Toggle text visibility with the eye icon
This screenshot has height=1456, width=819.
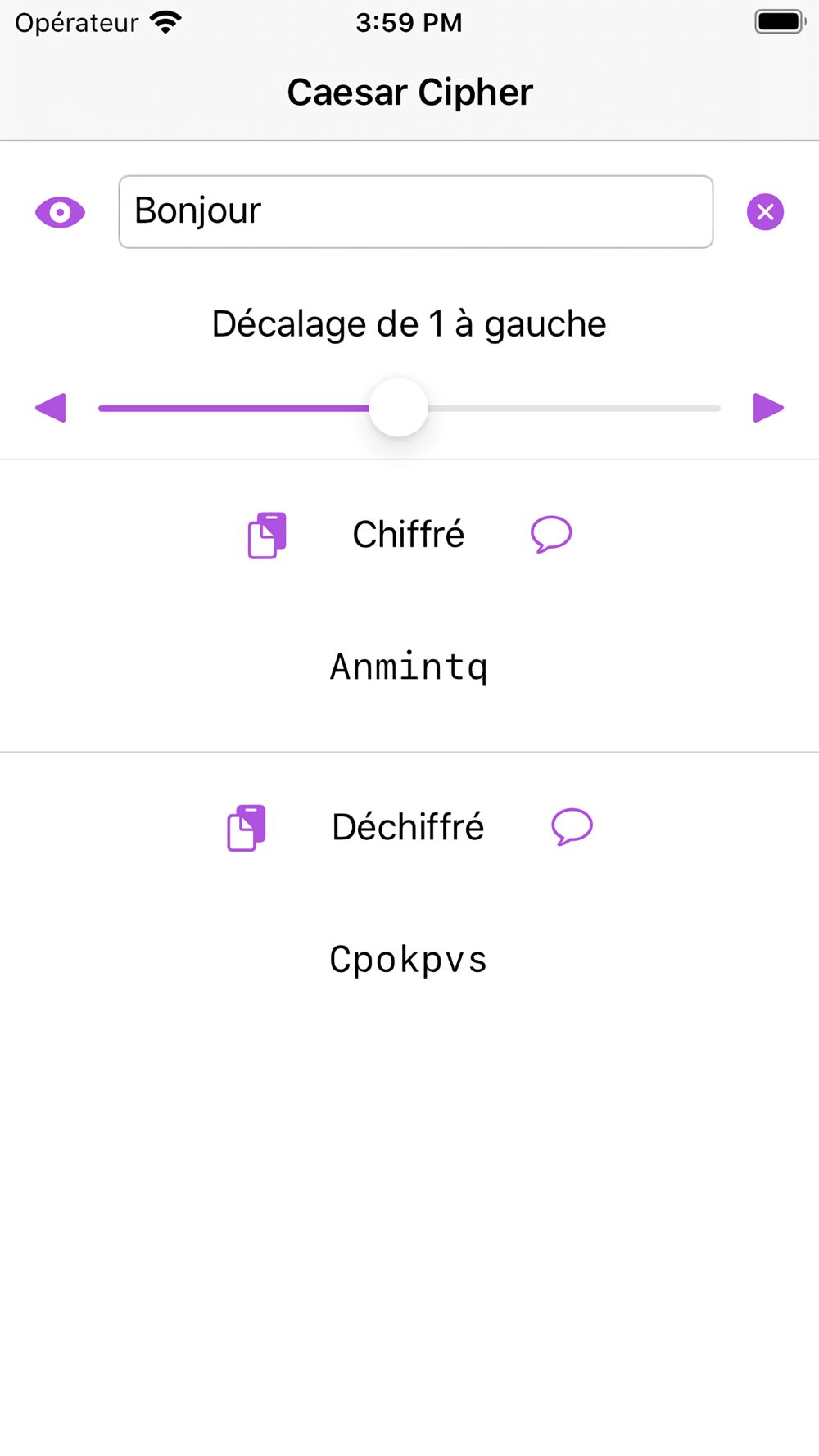(60, 213)
